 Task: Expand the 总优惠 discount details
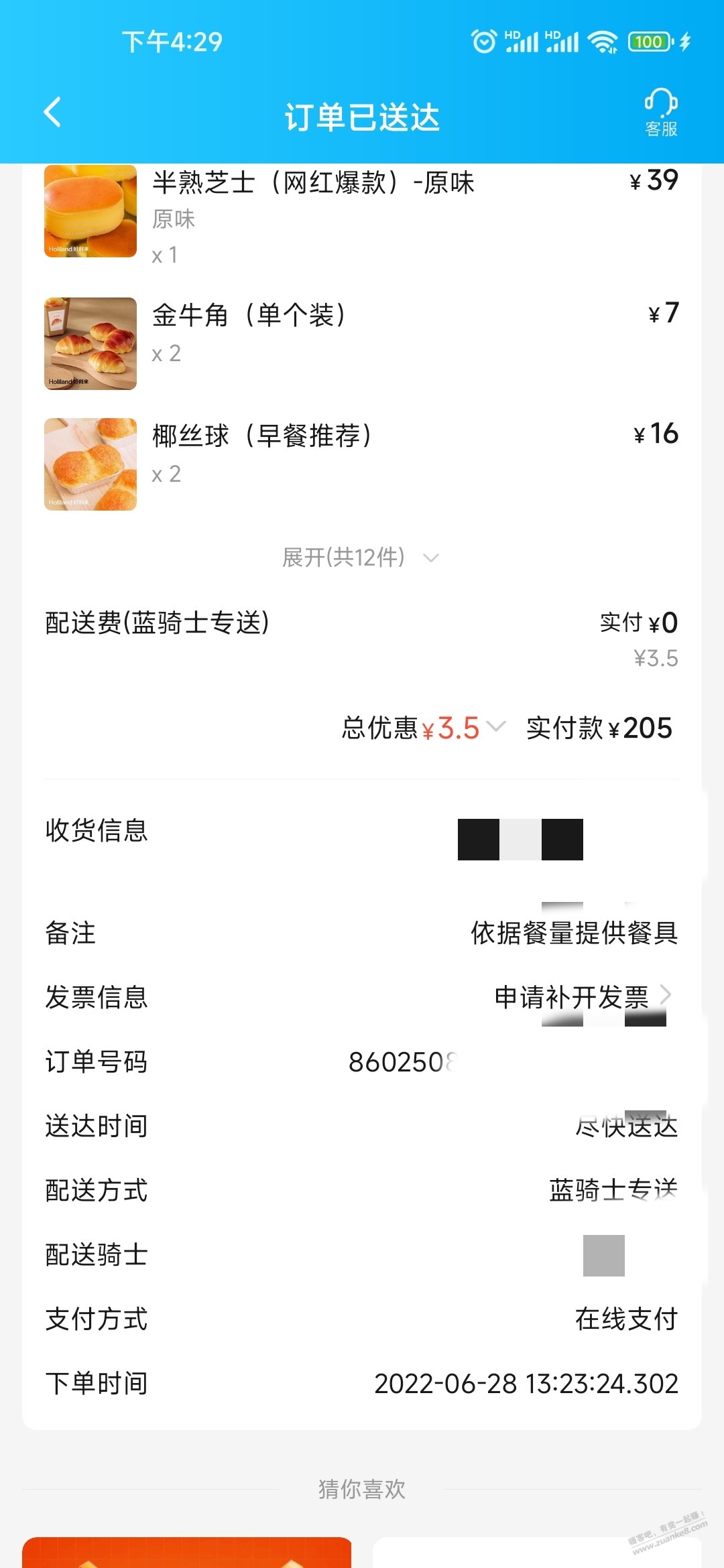[x=424, y=728]
